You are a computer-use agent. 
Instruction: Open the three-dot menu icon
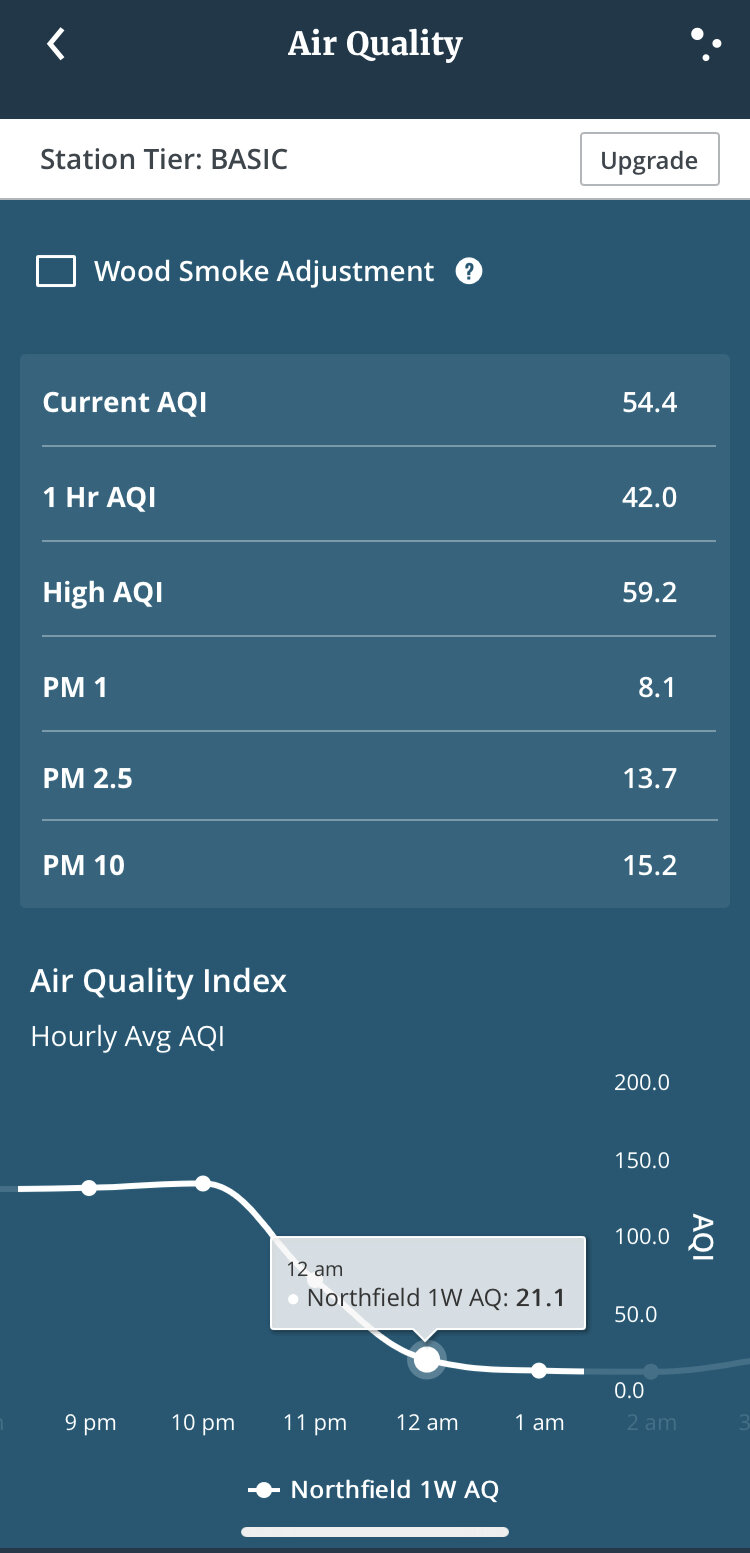tap(705, 45)
